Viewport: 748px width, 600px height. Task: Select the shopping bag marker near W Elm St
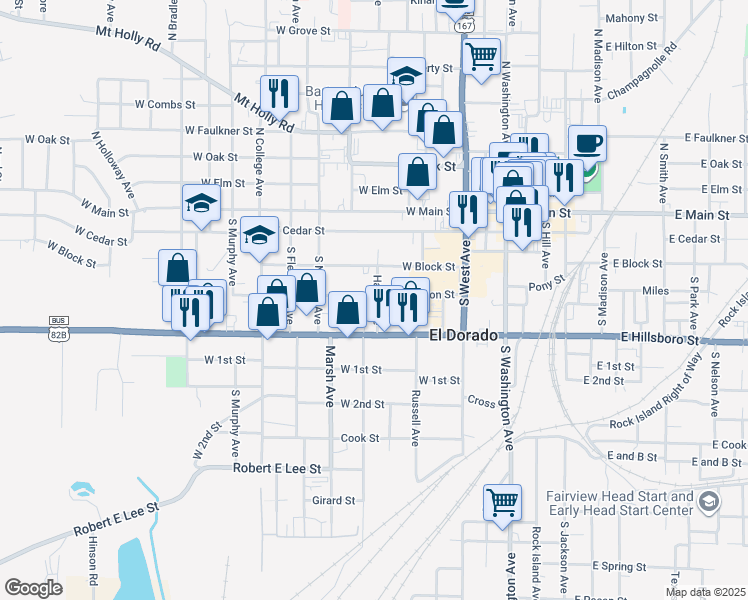tap(417, 173)
